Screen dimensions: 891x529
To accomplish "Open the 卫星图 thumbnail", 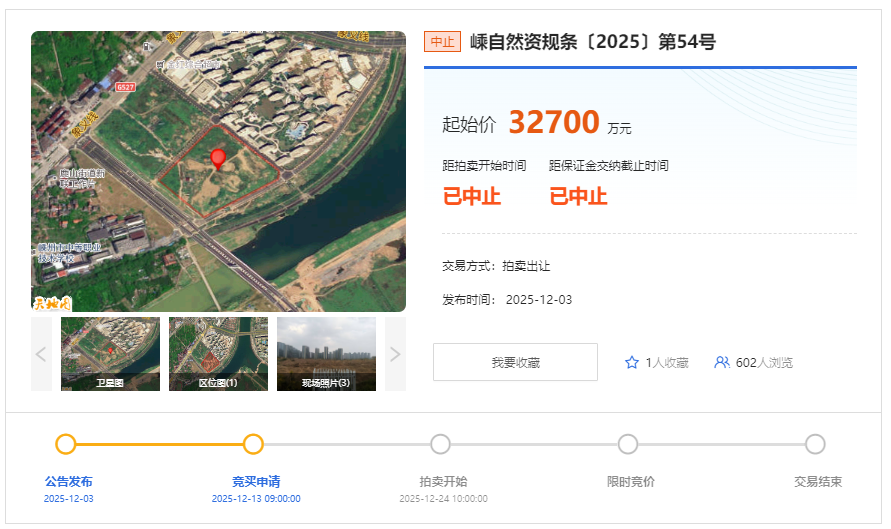I will 110,353.
